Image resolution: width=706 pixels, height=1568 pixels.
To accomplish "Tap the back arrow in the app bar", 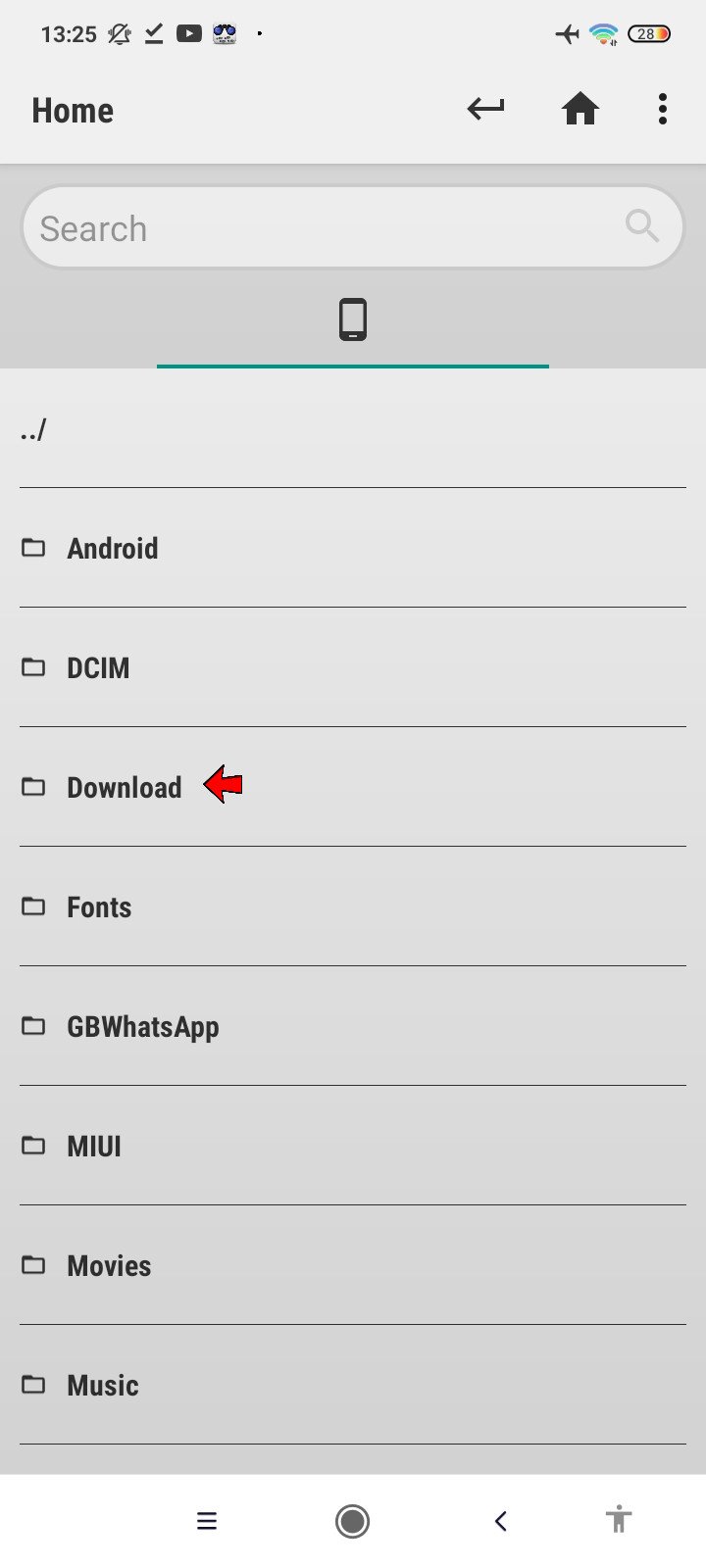I will (486, 109).
